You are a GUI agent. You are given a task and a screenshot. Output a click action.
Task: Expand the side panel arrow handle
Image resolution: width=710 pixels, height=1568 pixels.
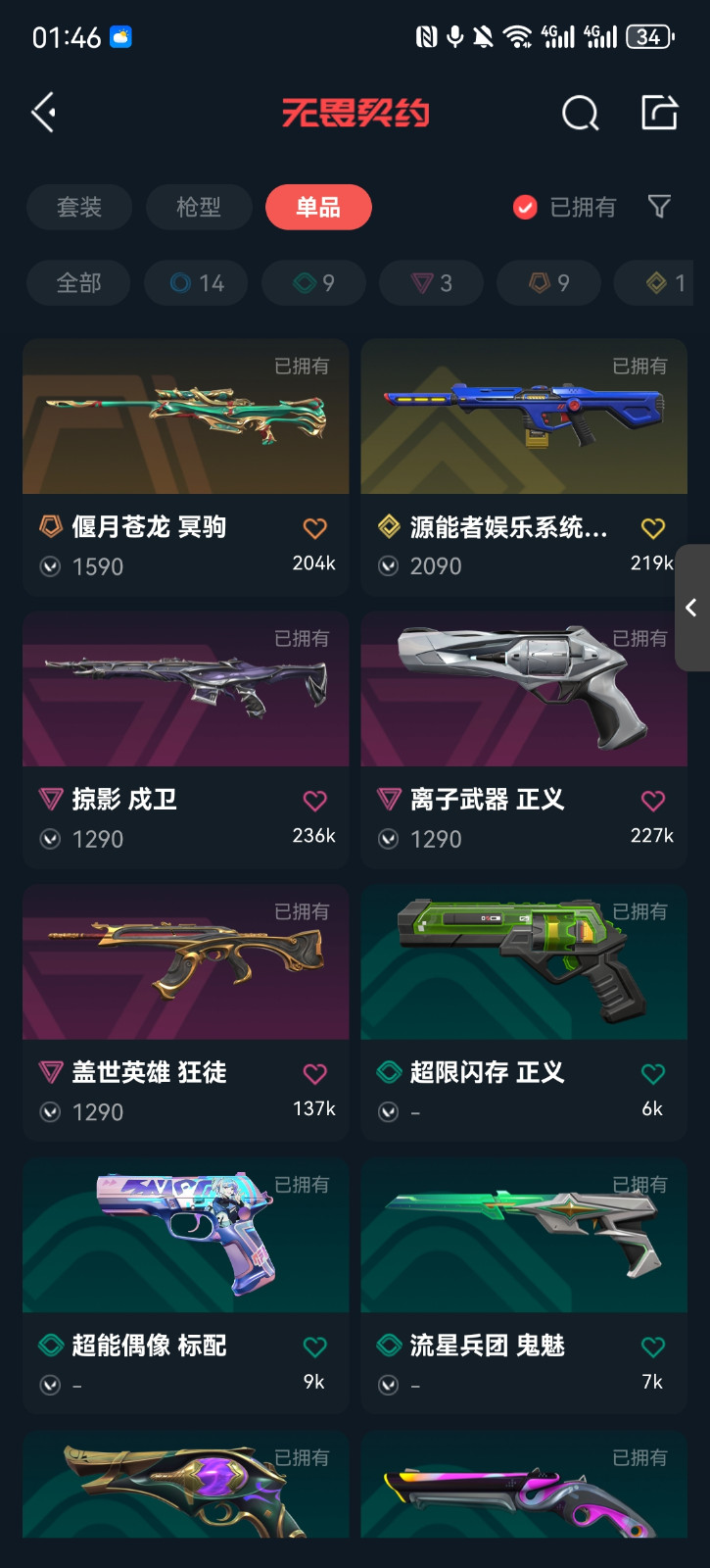[691, 608]
